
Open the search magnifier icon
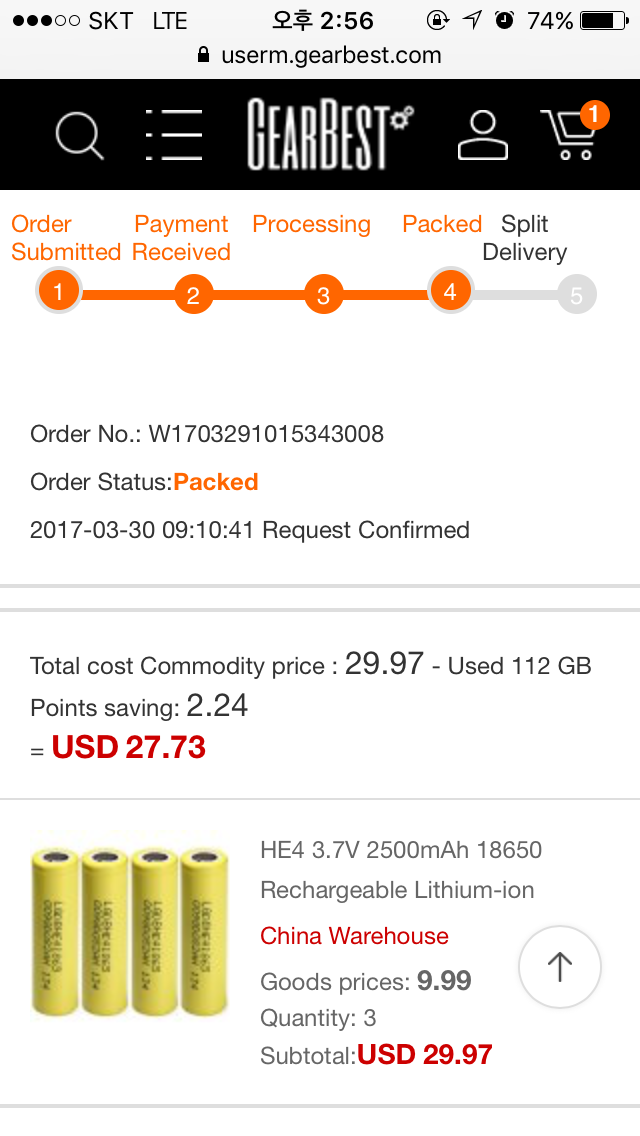click(79, 135)
